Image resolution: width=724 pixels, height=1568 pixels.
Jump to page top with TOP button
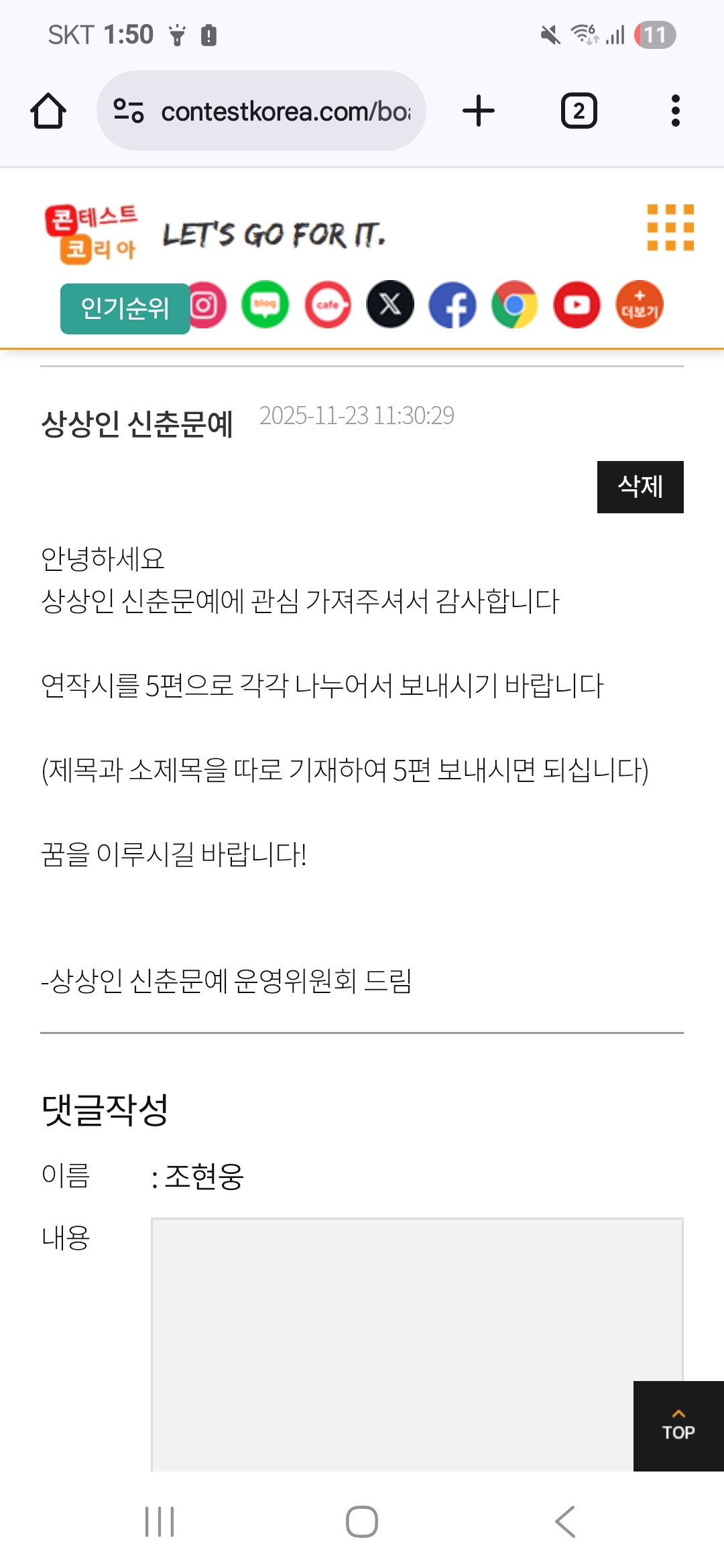(x=678, y=1425)
